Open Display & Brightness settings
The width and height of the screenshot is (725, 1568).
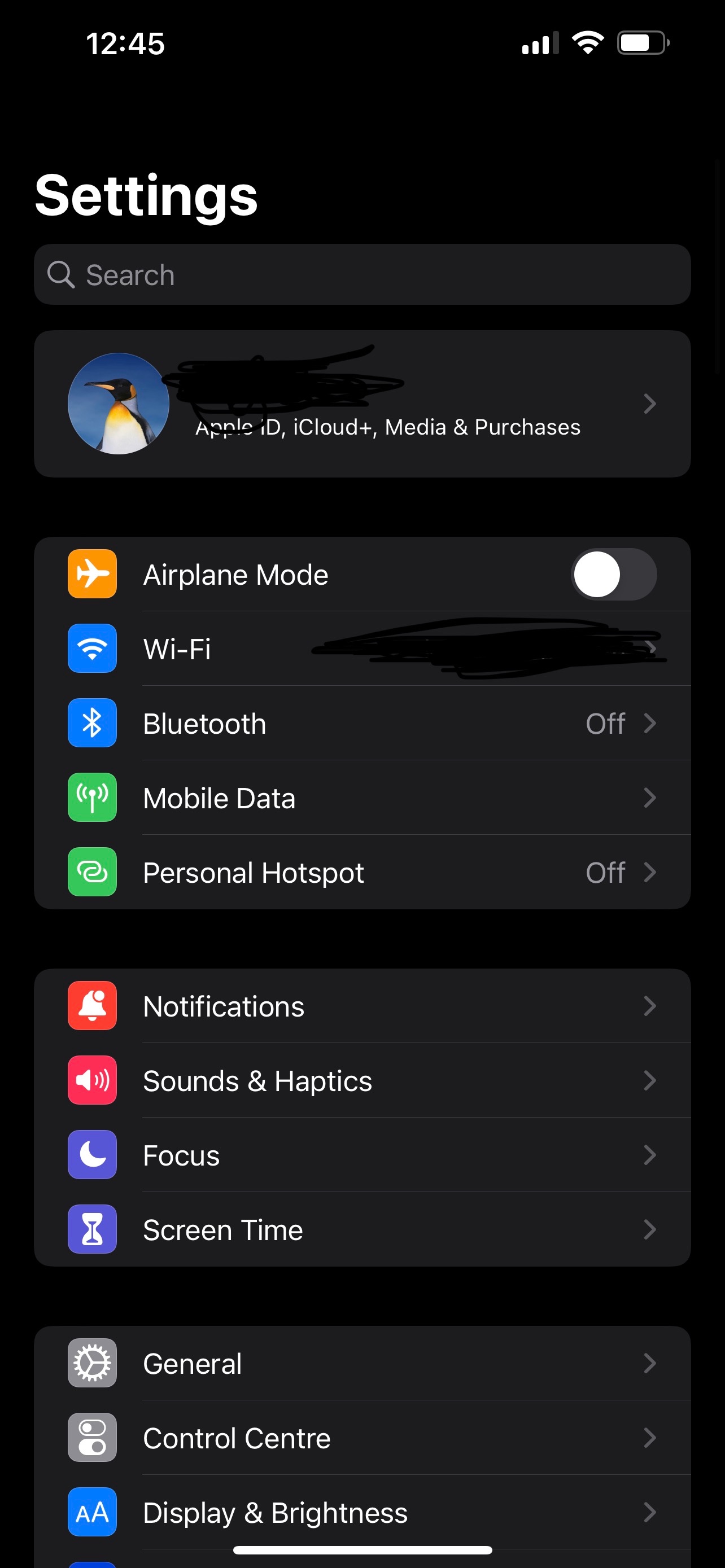click(x=362, y=1512)
